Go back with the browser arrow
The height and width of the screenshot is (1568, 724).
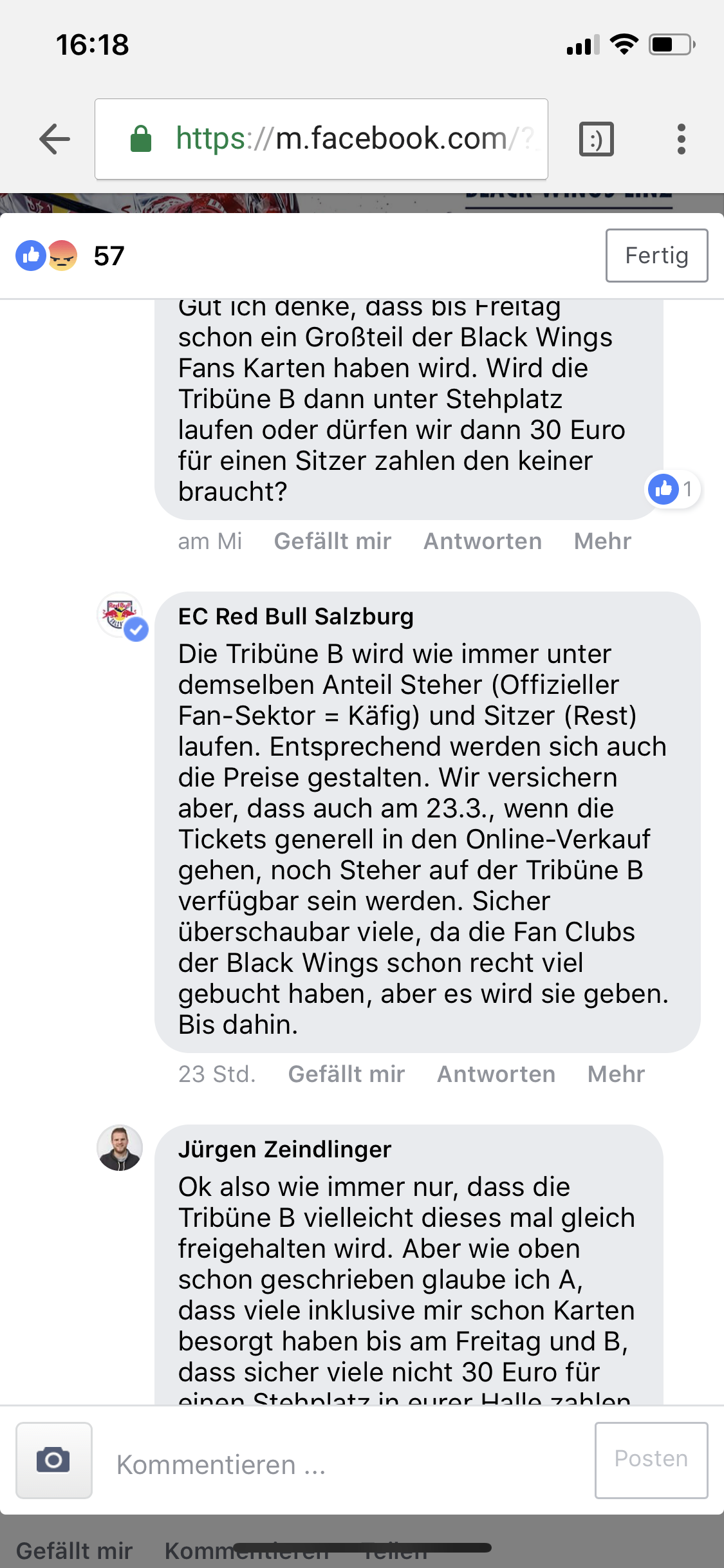pyautogui.click(x=55, y=139)
